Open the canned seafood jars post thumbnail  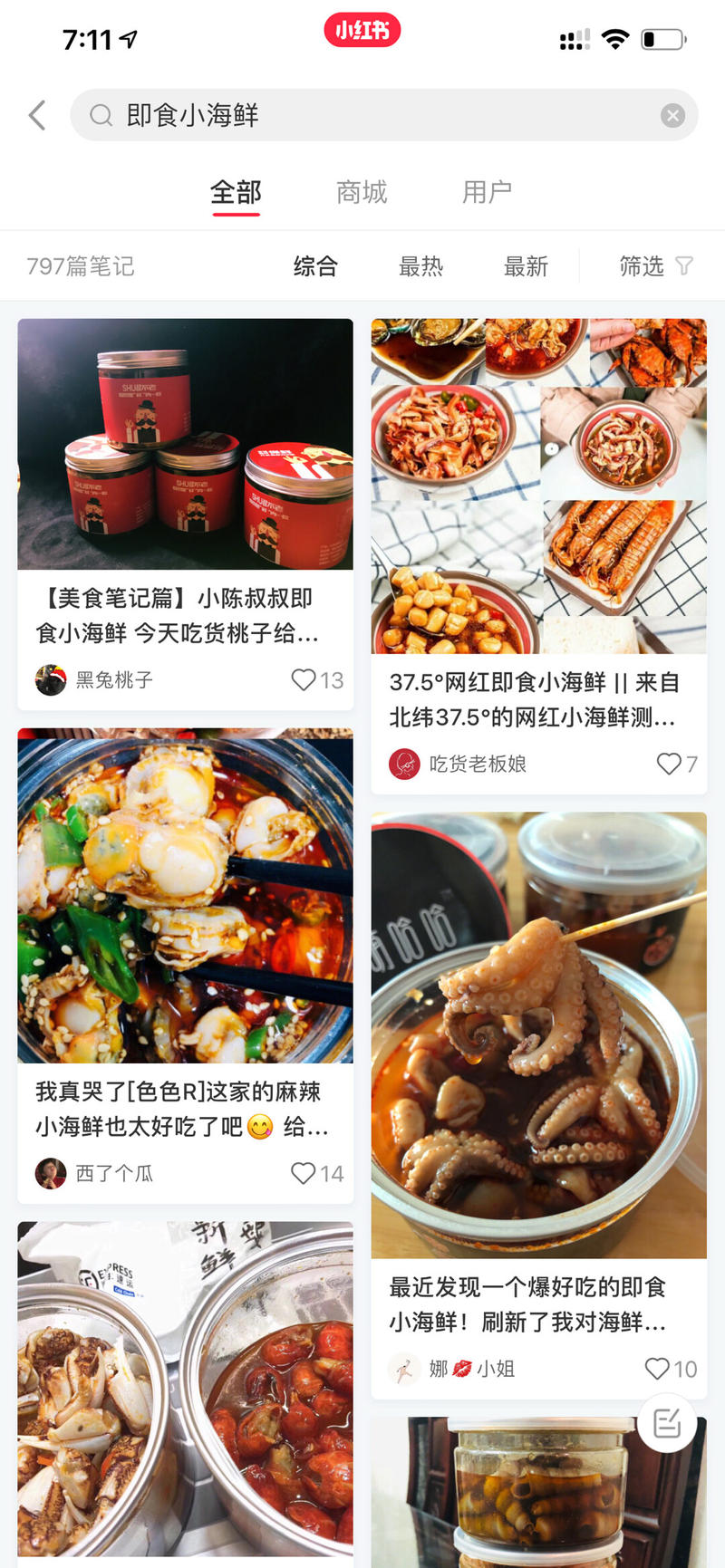[185, 444]
